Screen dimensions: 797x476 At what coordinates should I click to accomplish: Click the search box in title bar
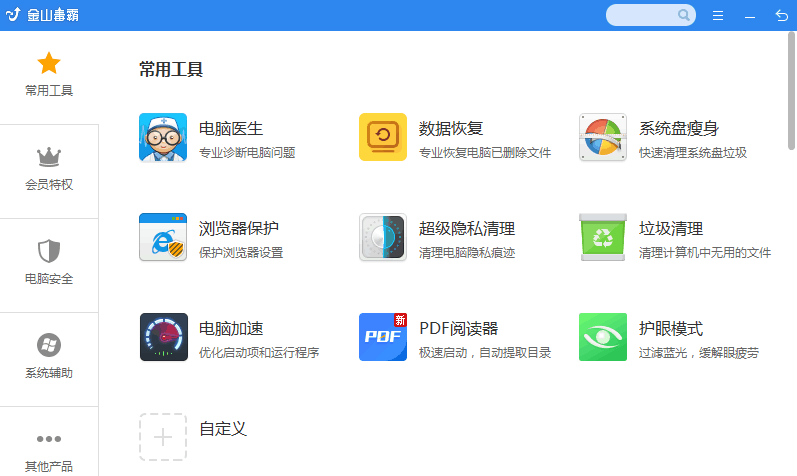pos(642,15)
